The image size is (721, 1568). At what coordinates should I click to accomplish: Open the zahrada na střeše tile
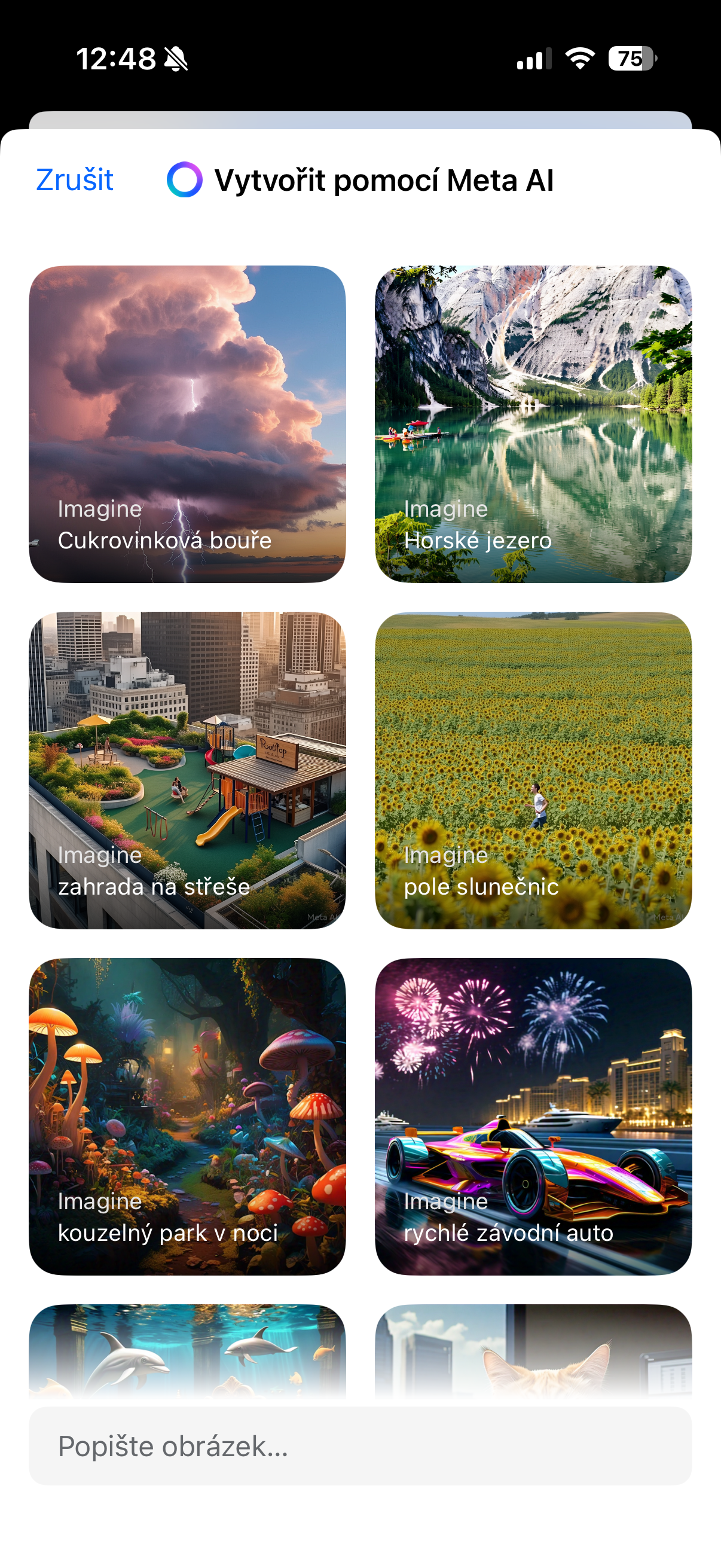point(187,770)
